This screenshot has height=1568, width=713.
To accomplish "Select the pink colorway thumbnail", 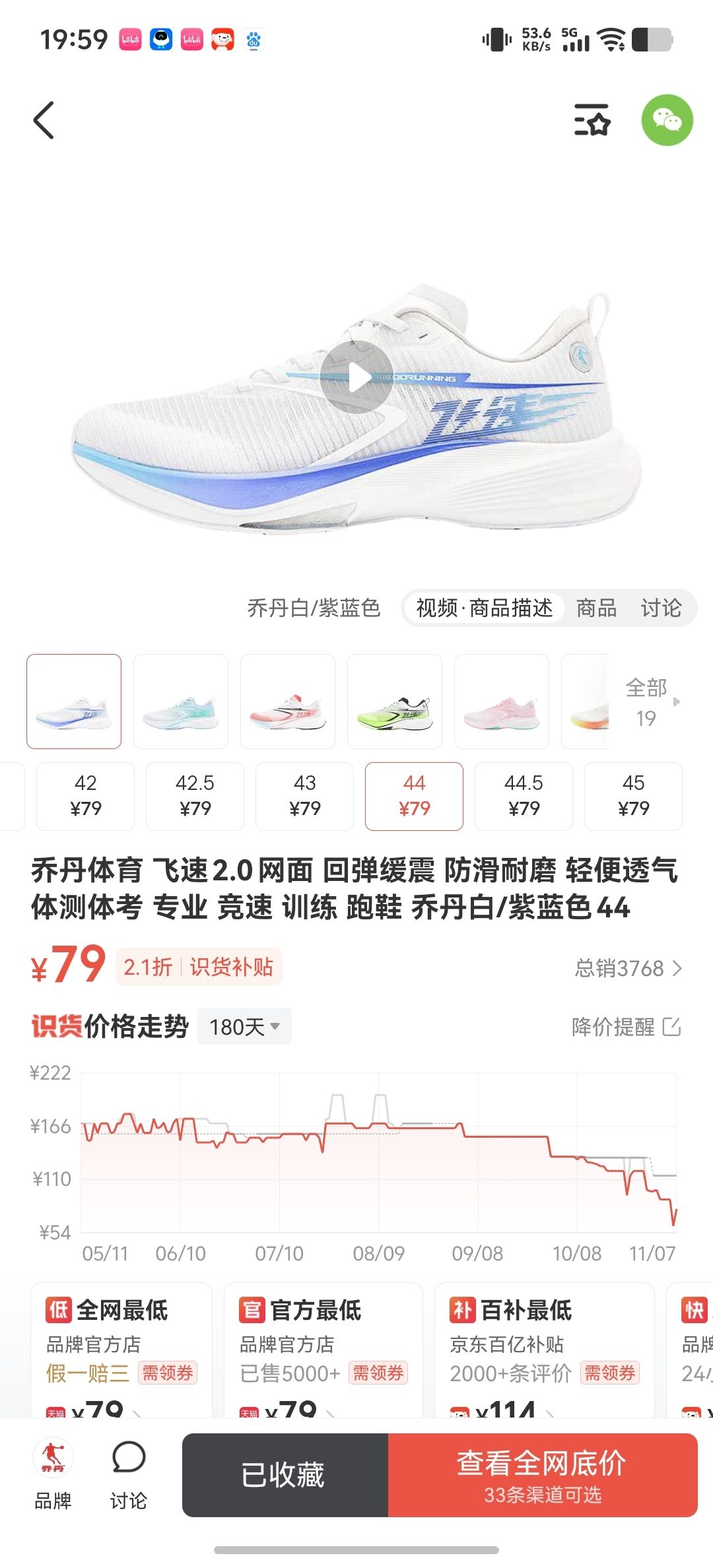I will [502, 702].
